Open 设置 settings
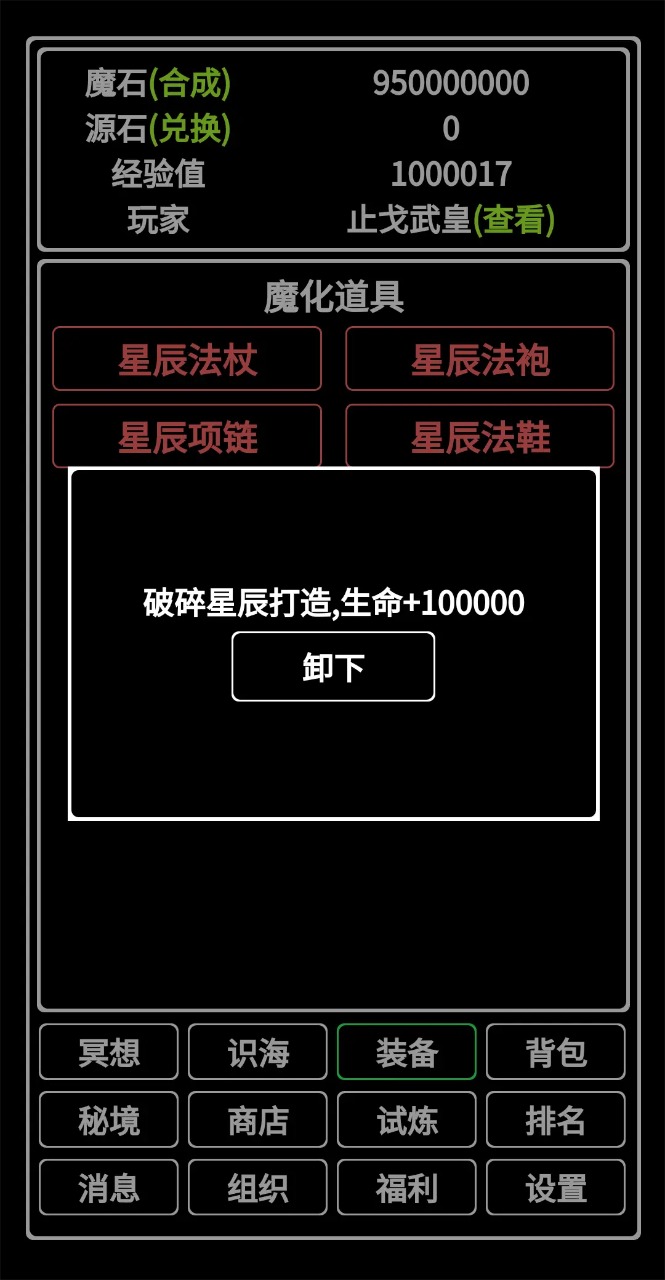The width and height of the screenshot is (665, 1280). [556, 1188]
